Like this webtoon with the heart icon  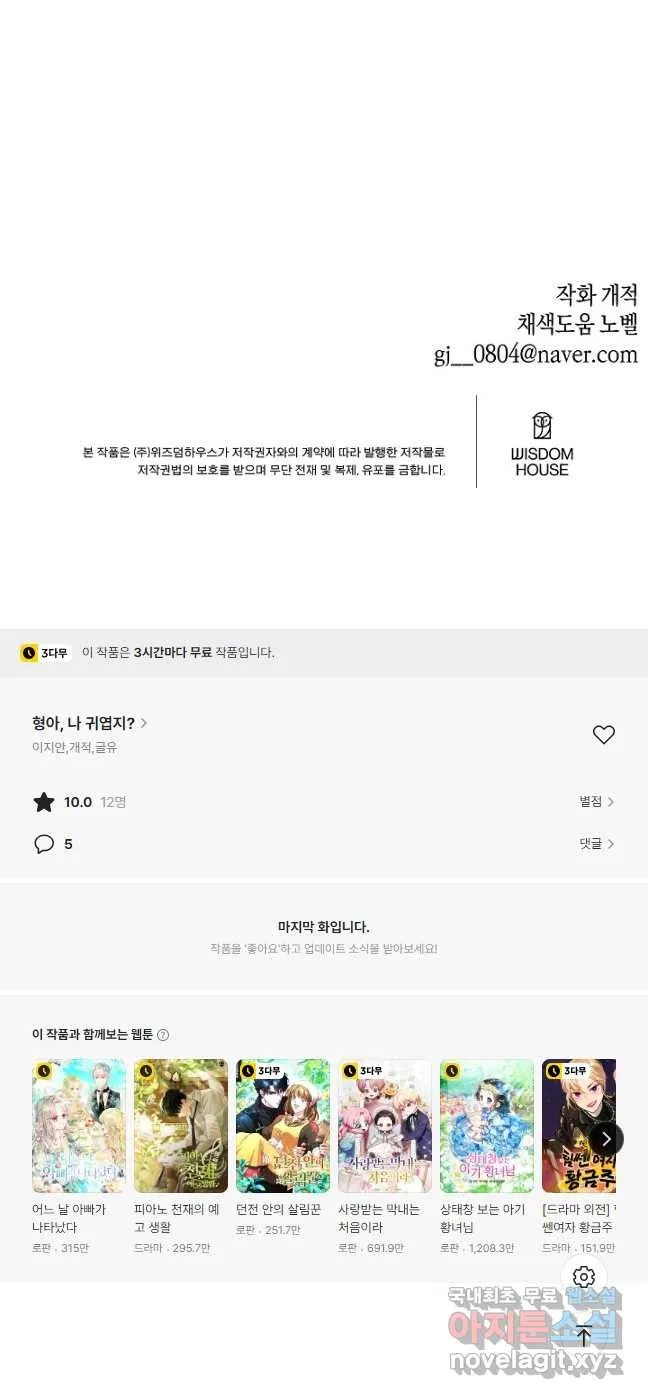pyautogui.click(x=603, y=735)
